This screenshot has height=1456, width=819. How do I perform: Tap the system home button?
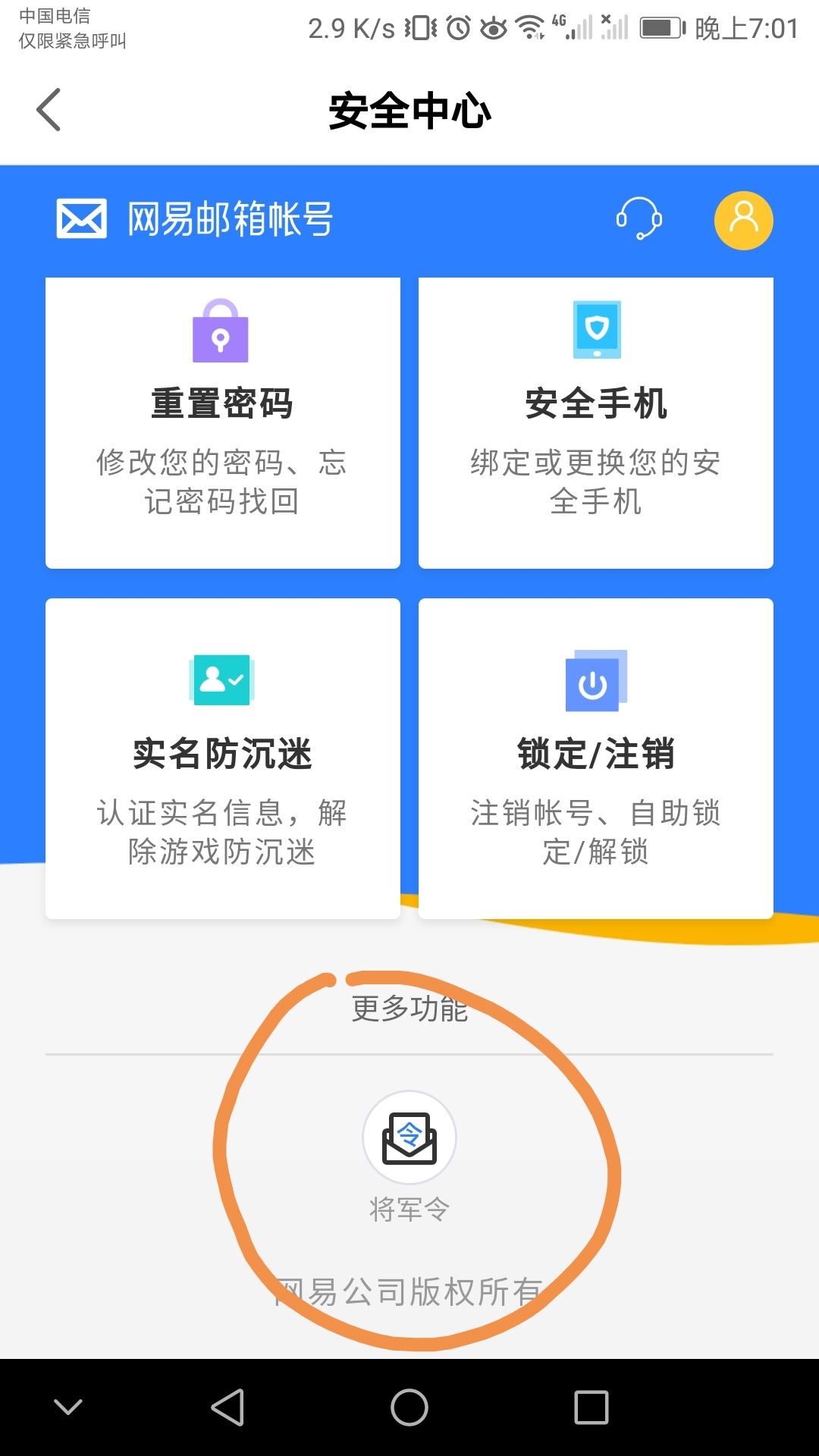(x=409, y=1407)
